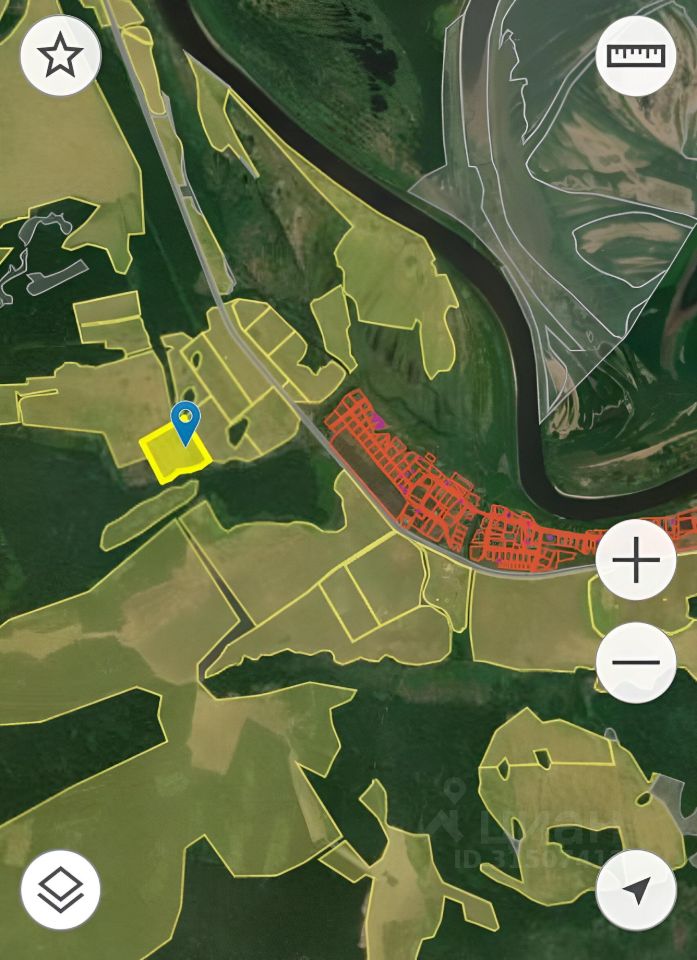Image resolution: width=697 pixels, height=960 pixels.
Task: Tap the star favorites button
Action: pyautogui.click(x=60, y=56)
